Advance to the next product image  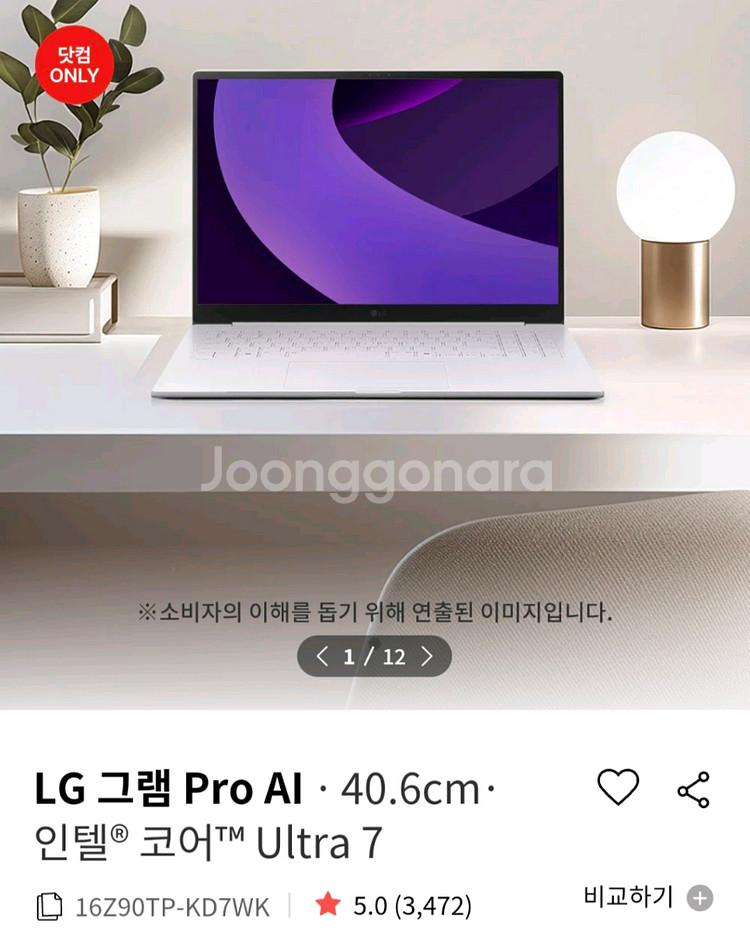point(427,656)
